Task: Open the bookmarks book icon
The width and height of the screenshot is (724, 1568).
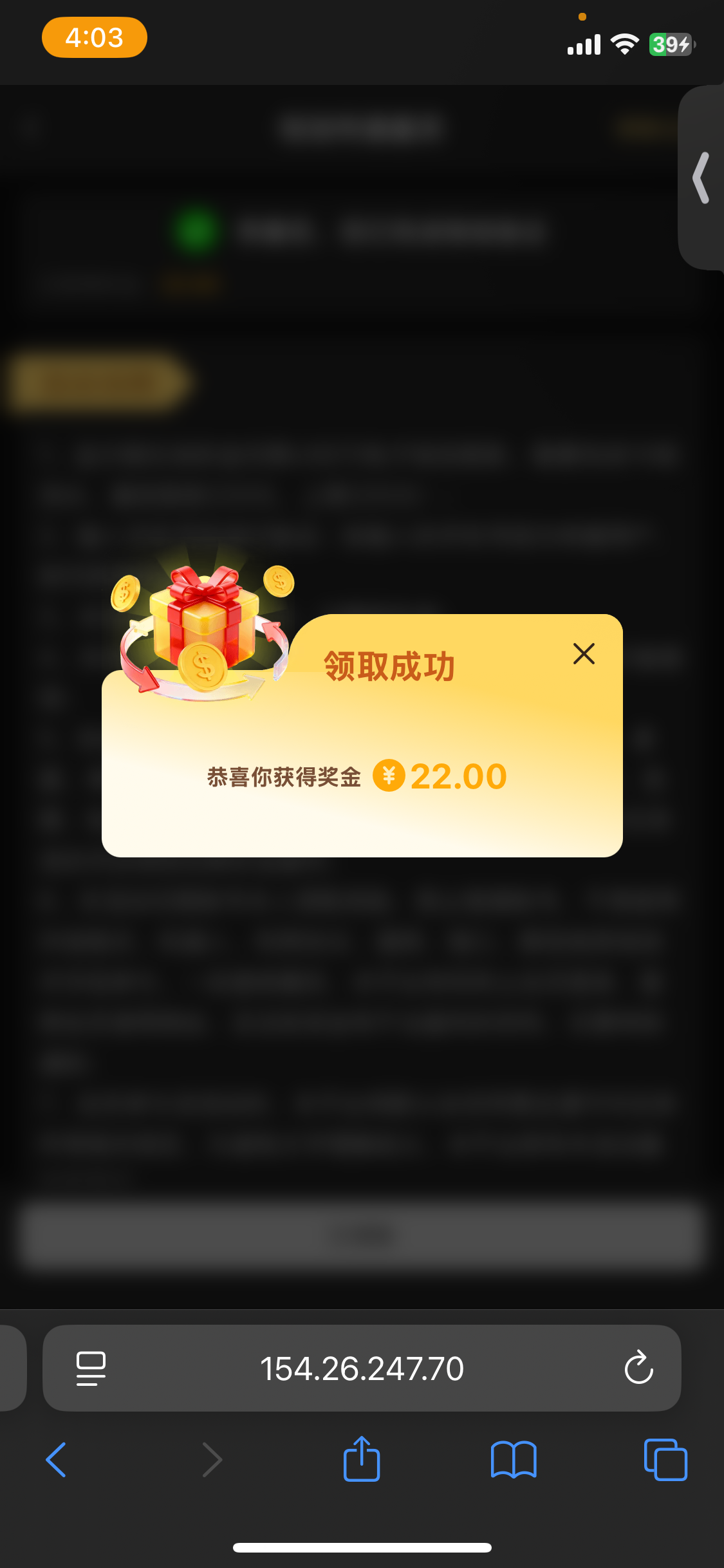Action: coord(513,1459)
